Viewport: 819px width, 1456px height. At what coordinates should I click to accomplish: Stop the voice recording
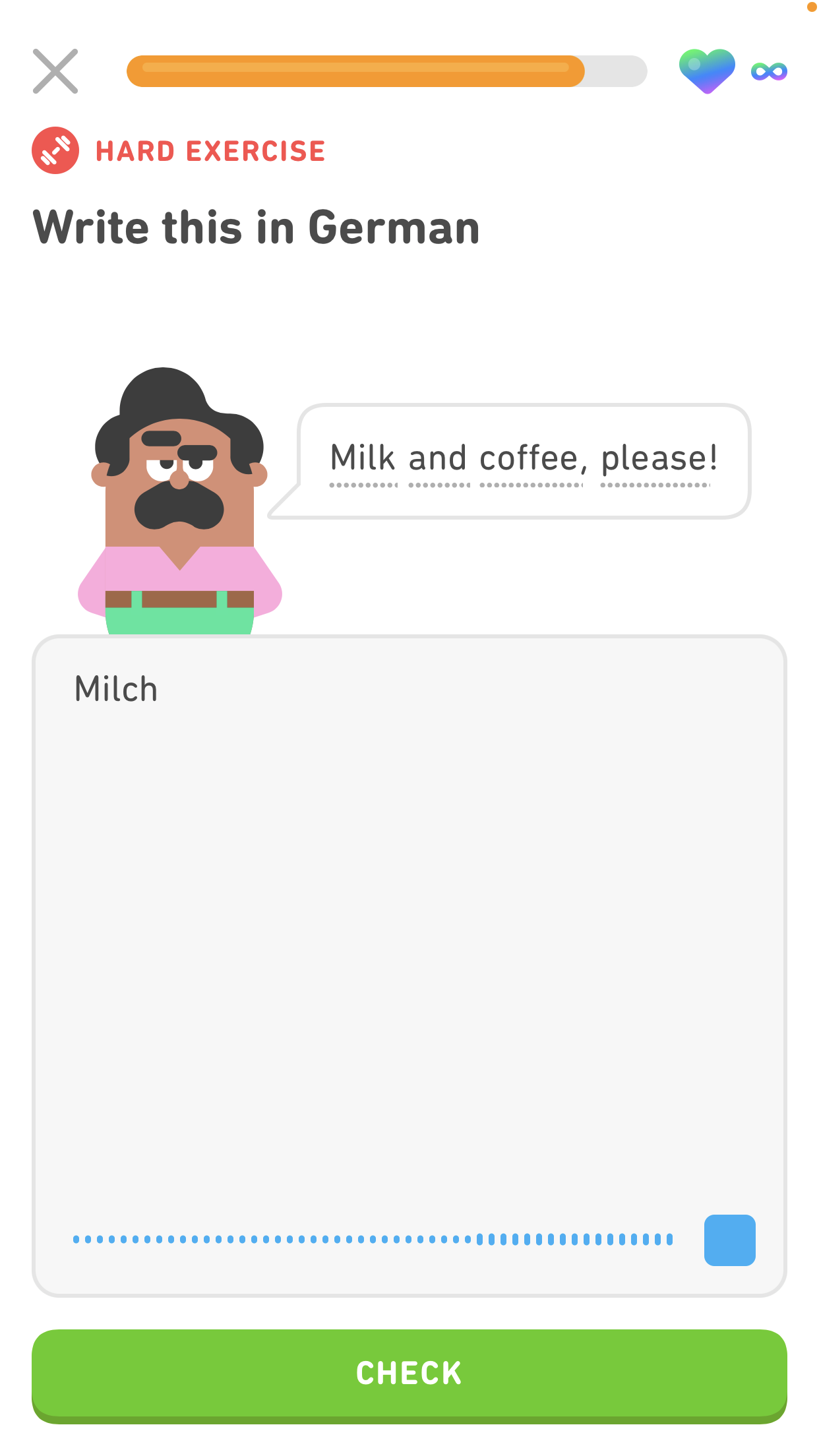click(x=729, y=1240)
